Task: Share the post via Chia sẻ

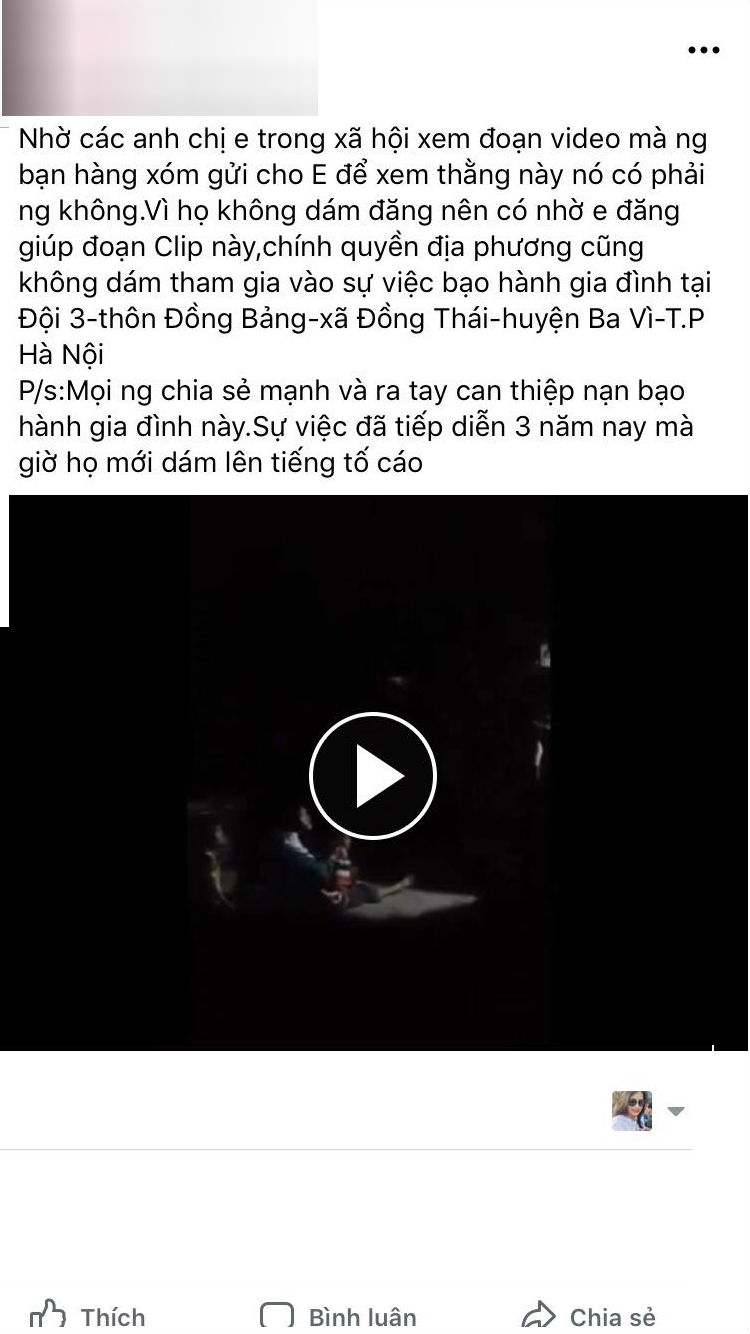Action: 590,1315
